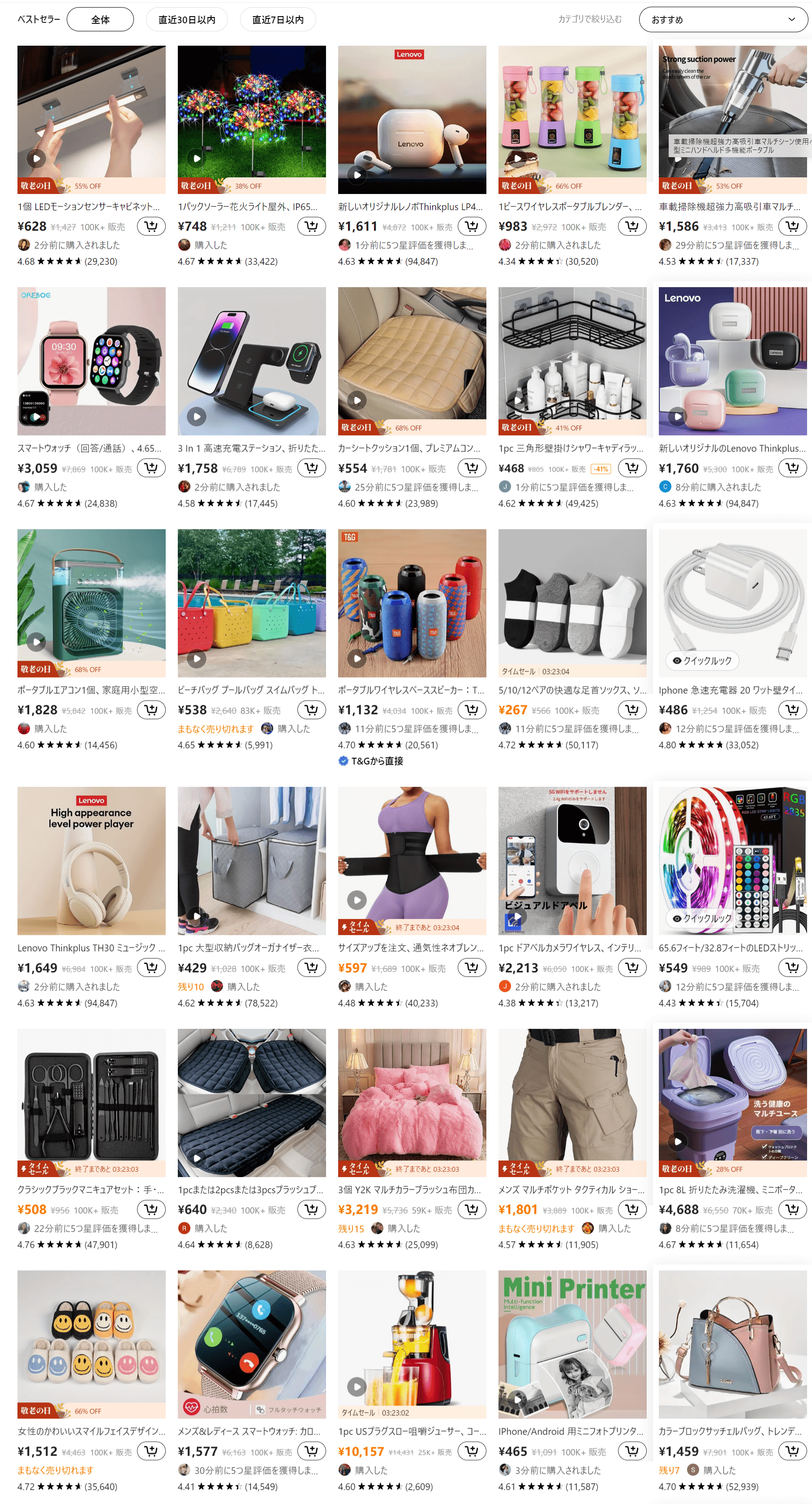Switch to the 直近30日以内 filter
This screenshot has width=812, height=1504.
coord(187,19)
